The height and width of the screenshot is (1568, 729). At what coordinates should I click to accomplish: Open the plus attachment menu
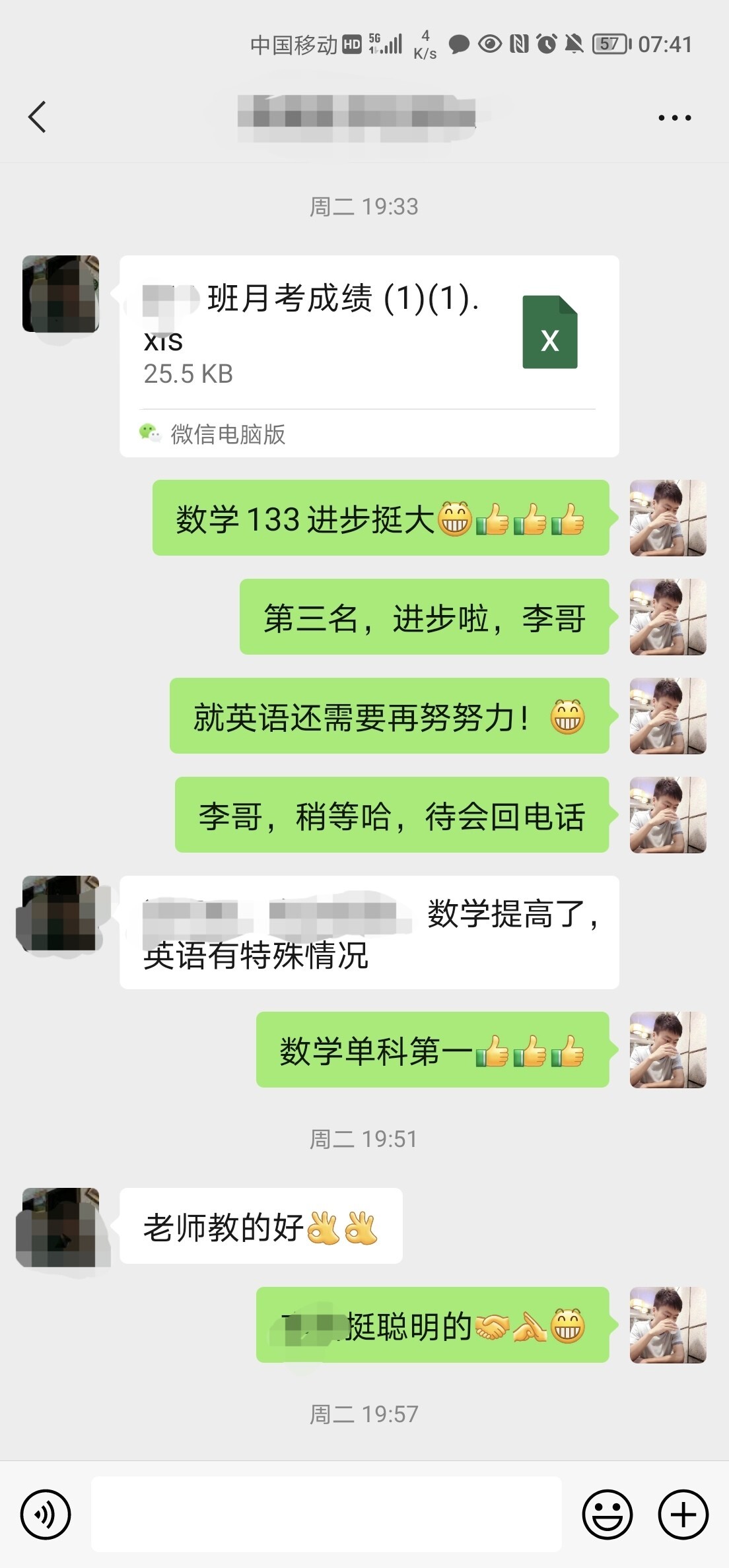[683, 1514]
